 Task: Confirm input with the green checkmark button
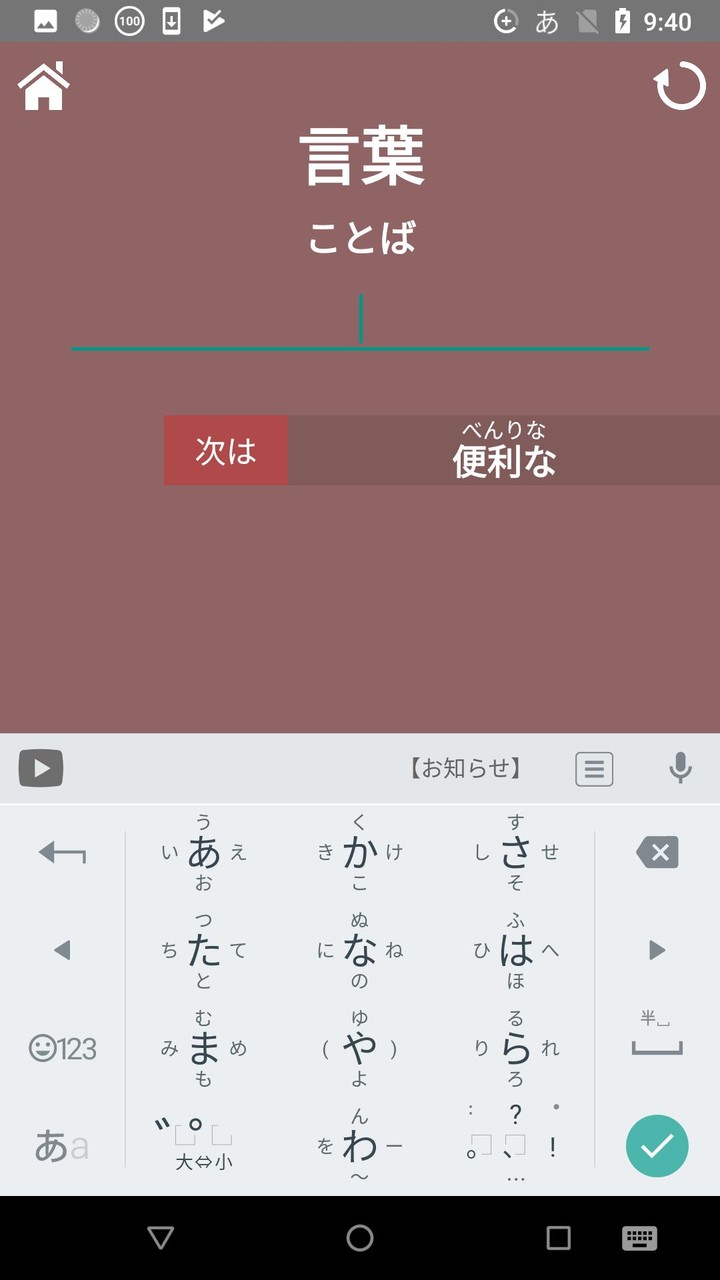pos(657,1146)
